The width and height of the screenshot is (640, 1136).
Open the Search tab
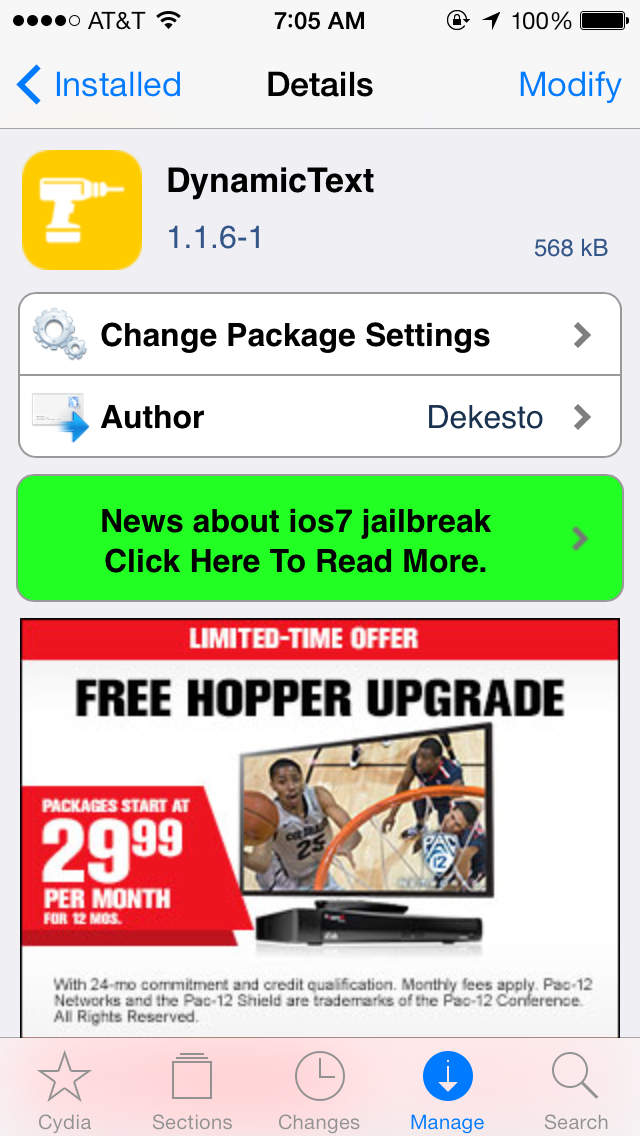click(x=575, y=1090)
